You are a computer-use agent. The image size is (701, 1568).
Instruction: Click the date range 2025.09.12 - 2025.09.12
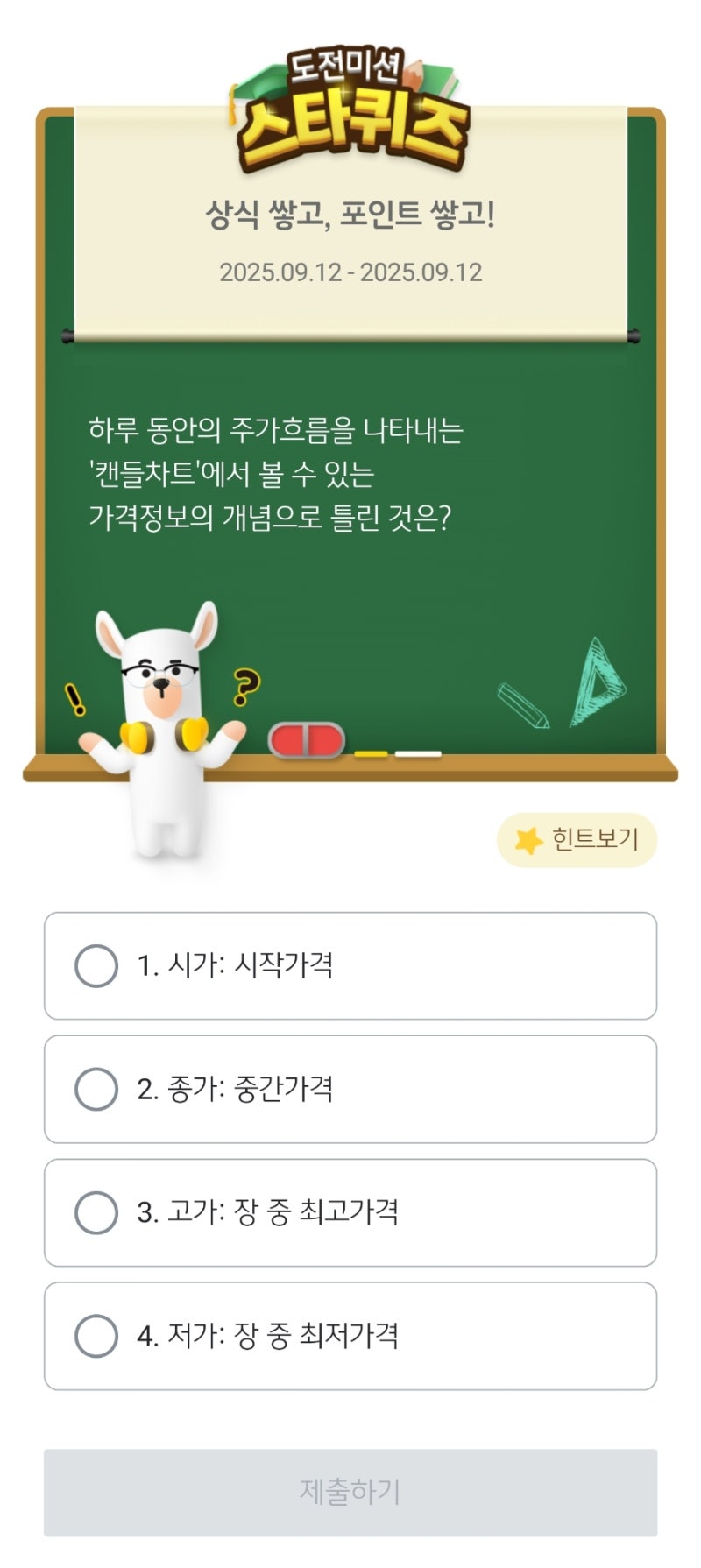coord(352,272)
